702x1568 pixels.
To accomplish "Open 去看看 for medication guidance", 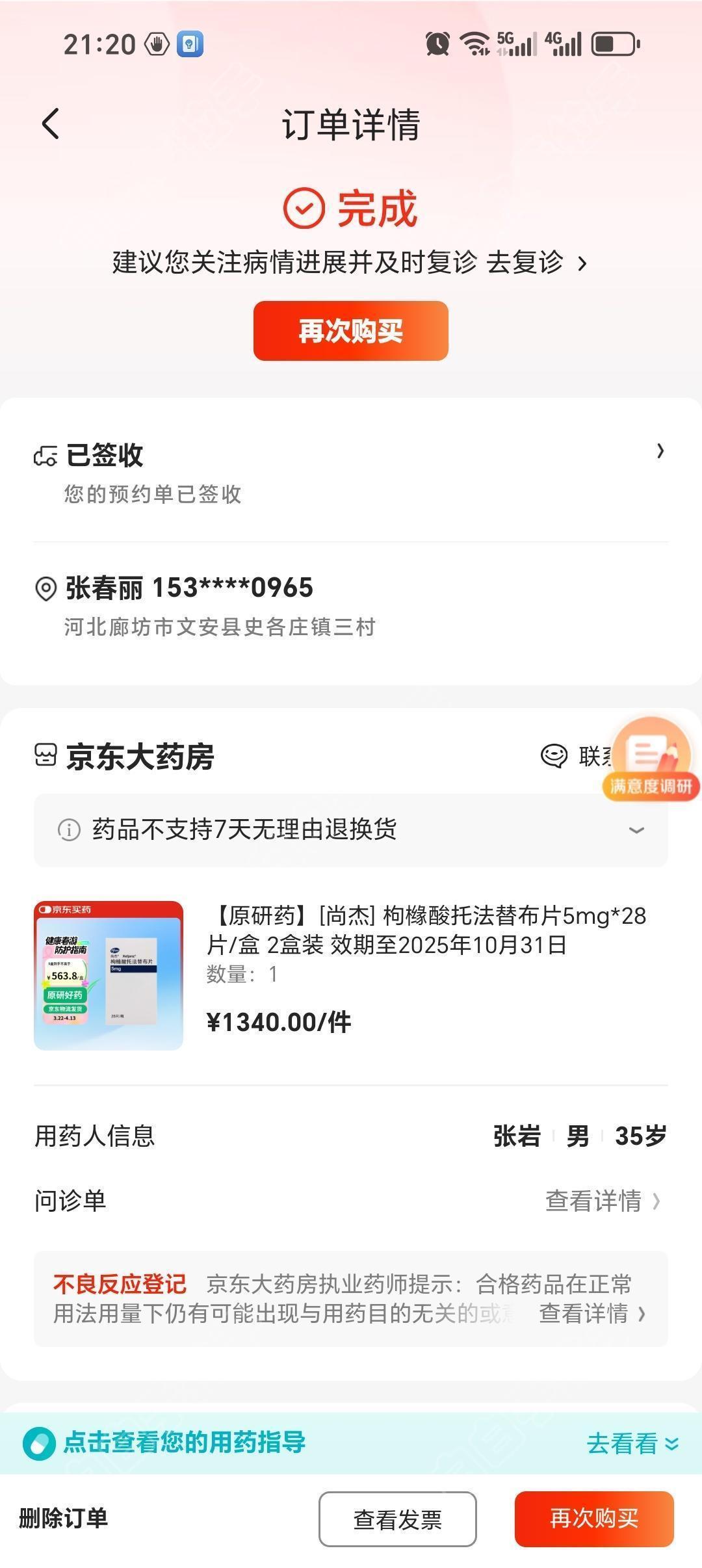I will coord(632,1443).
